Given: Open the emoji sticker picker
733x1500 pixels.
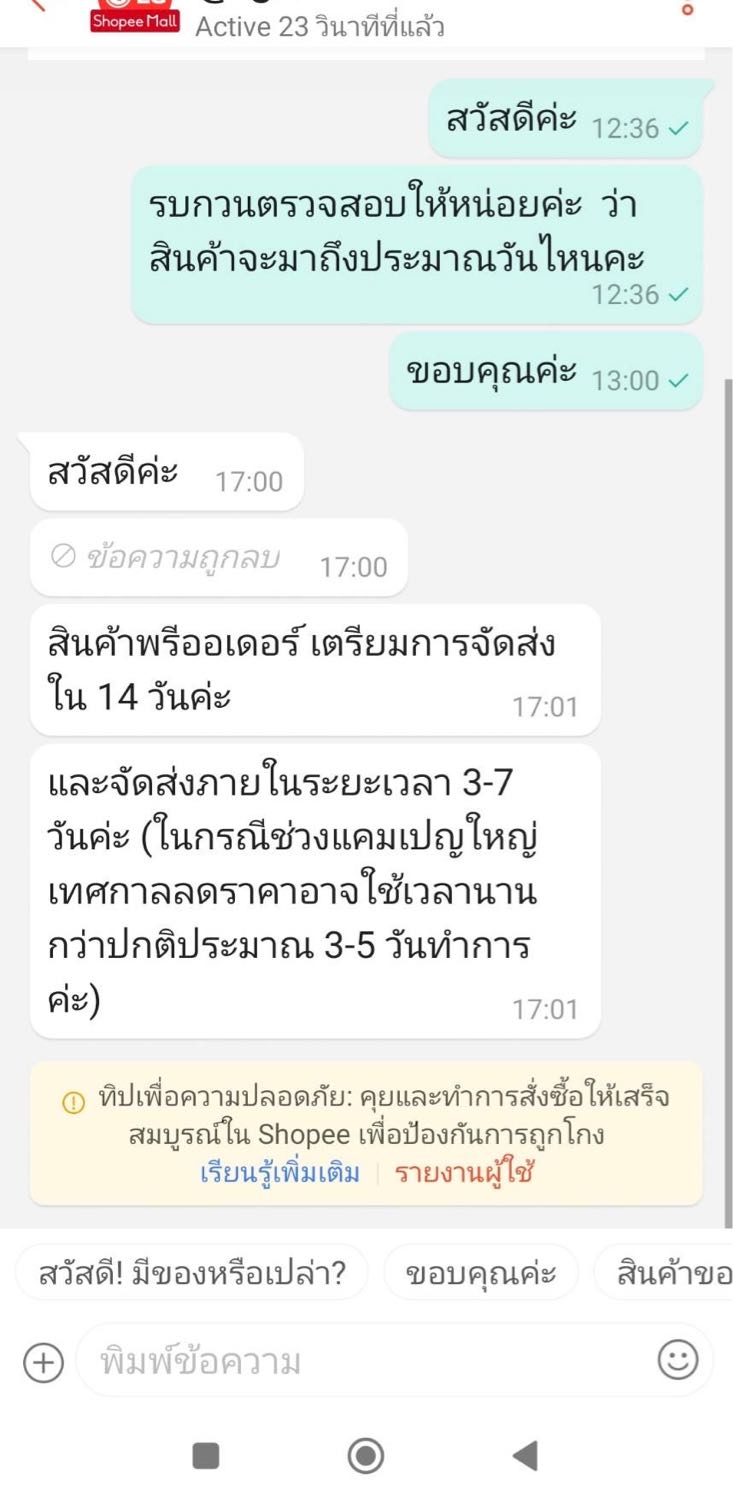Looking at the screenshot, I should (678, 1361).
